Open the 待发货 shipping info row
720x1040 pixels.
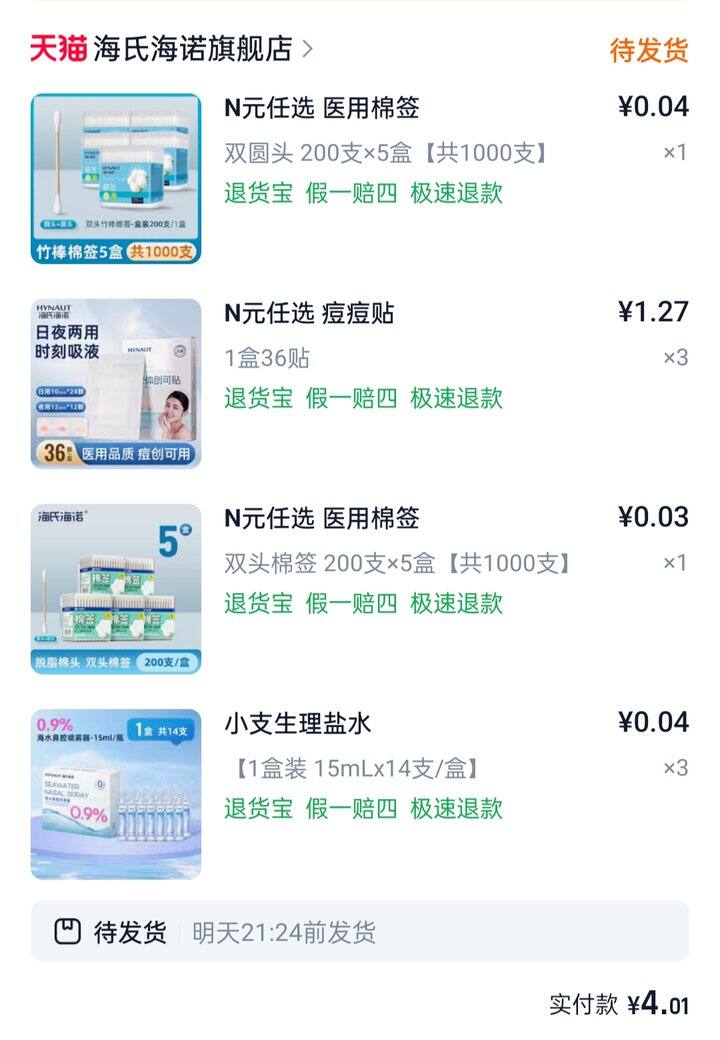(359, 932)
